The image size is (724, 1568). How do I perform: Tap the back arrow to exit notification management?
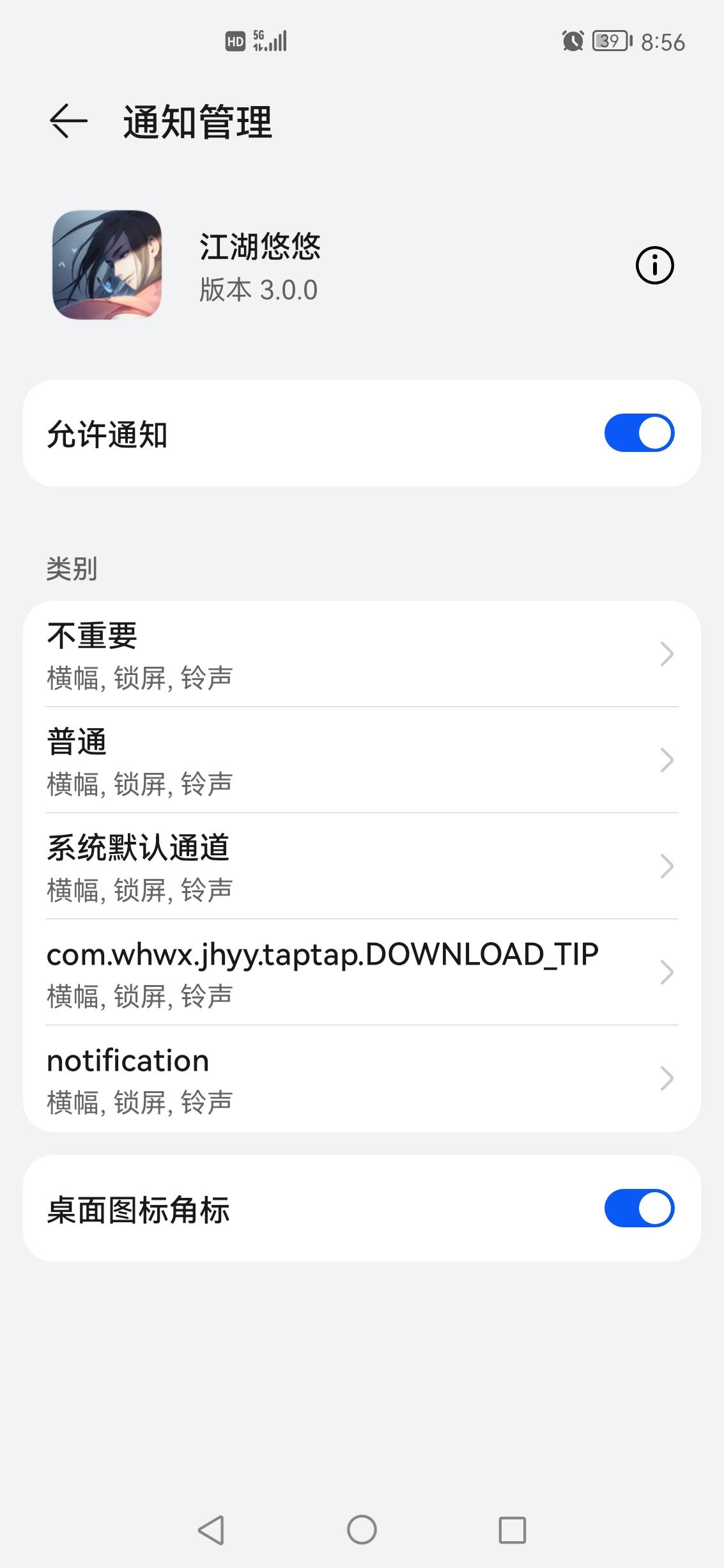(x=67, y=121)
